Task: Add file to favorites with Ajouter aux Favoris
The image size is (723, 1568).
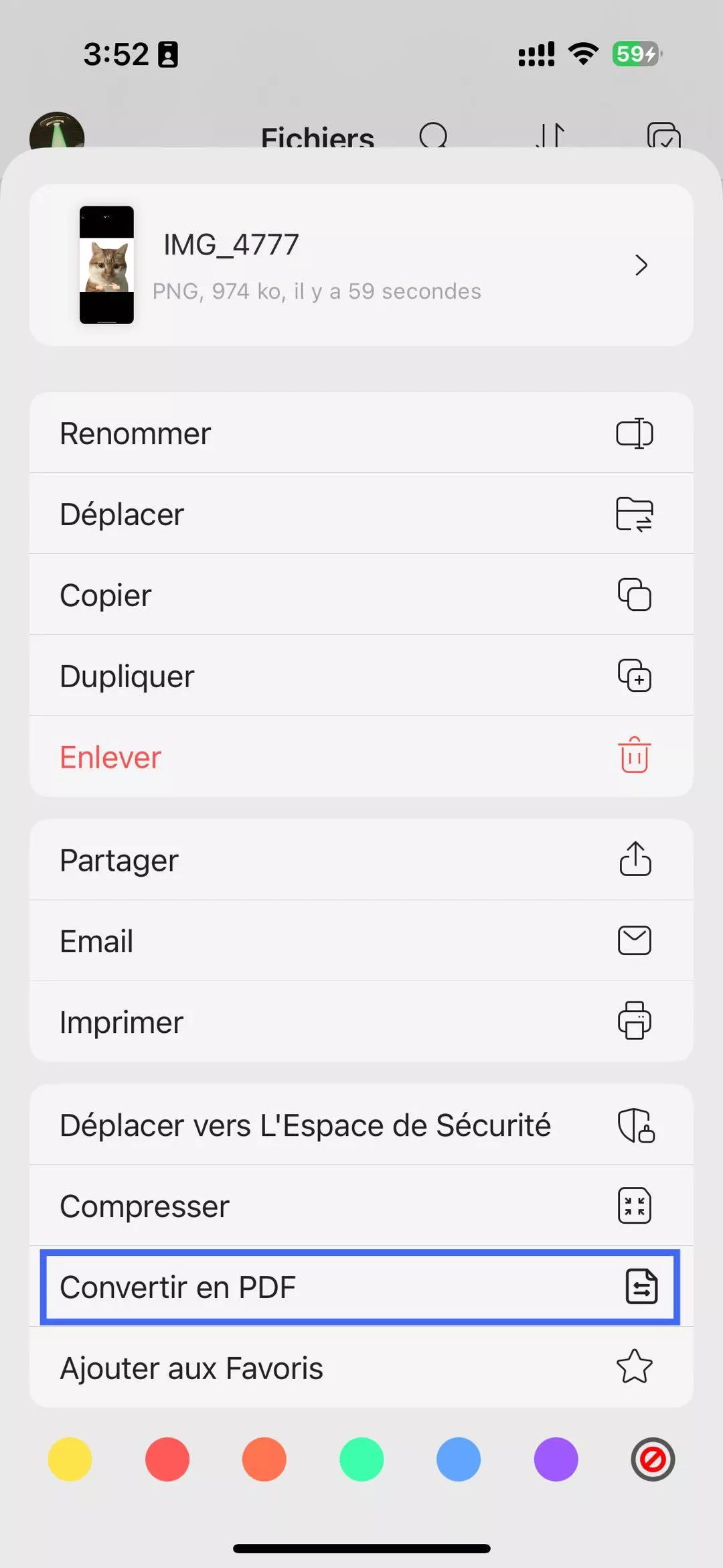Action: (361, 1368)
